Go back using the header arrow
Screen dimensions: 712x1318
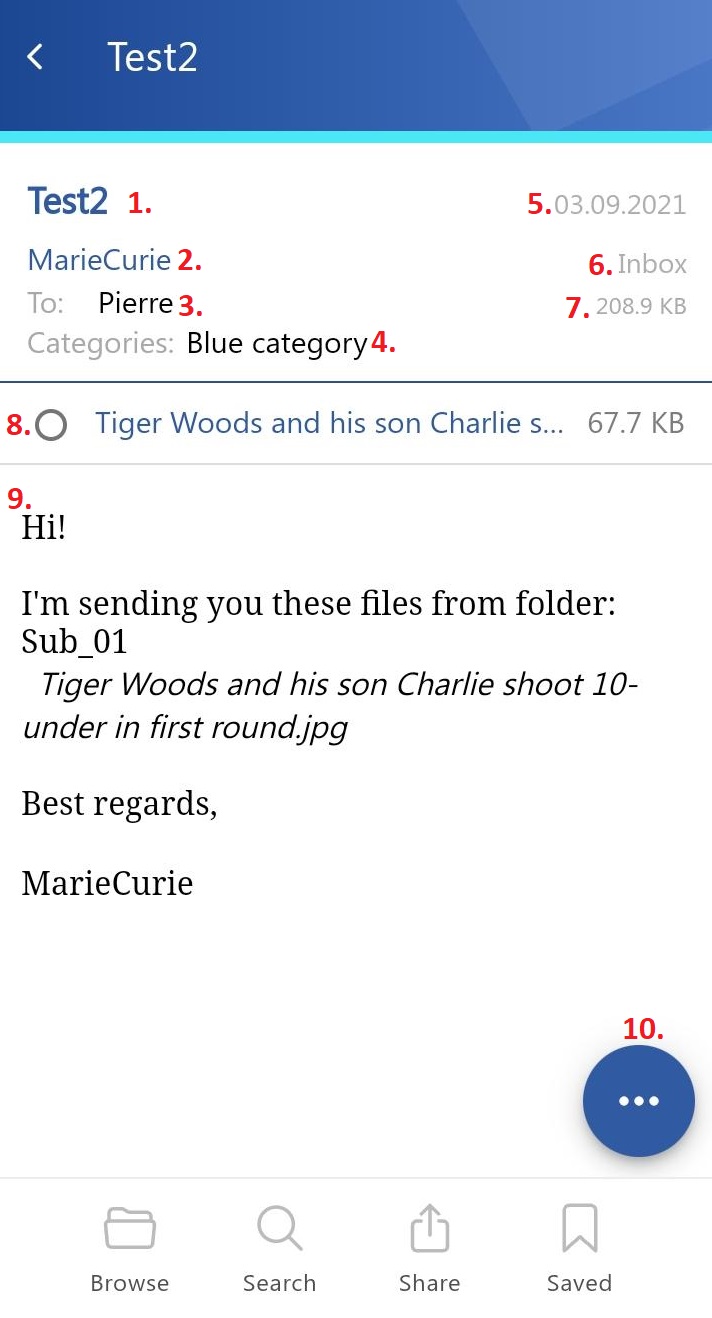[x=36, y=57]
